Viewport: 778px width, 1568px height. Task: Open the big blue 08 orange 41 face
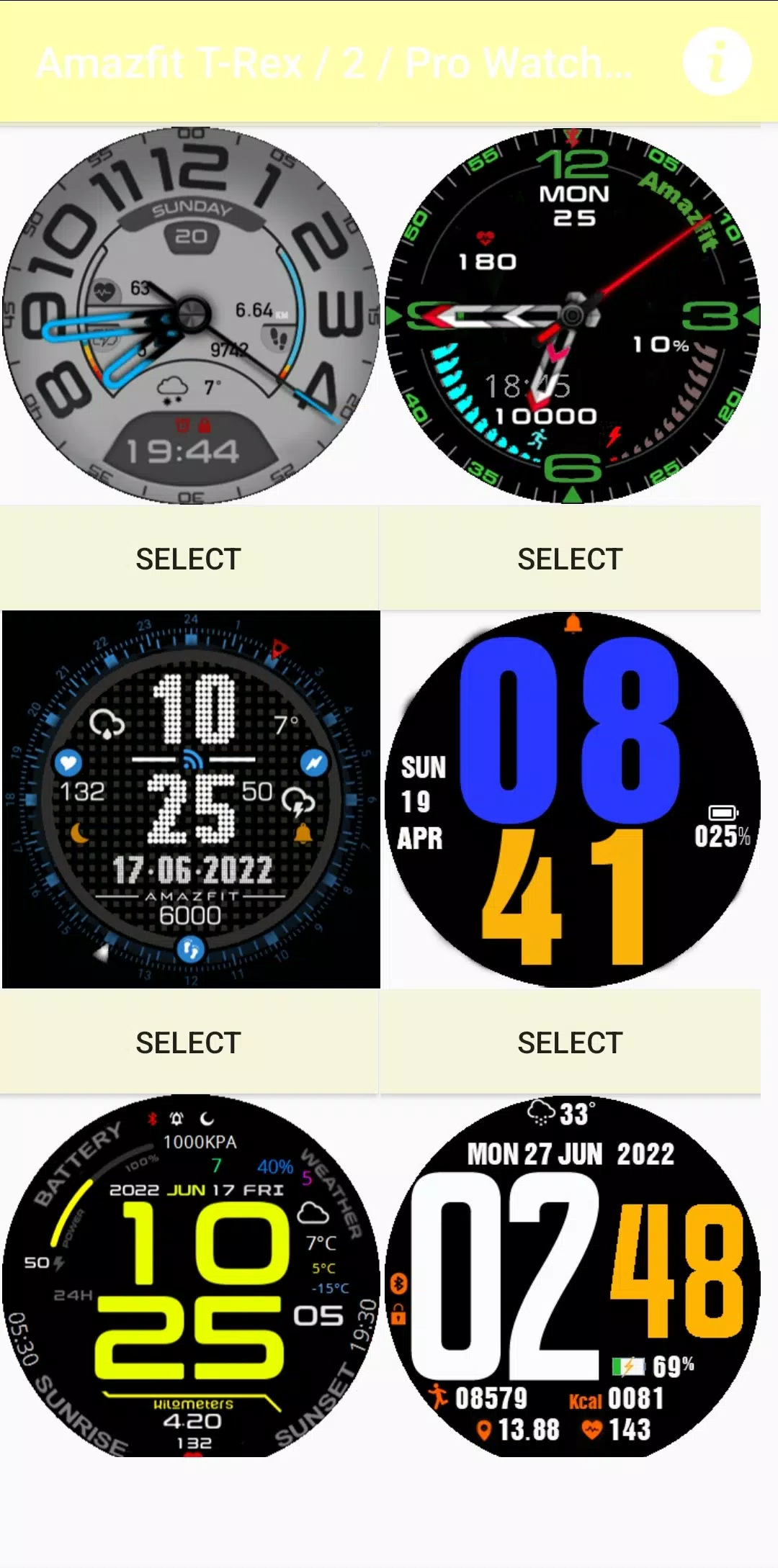coord(571,799)
